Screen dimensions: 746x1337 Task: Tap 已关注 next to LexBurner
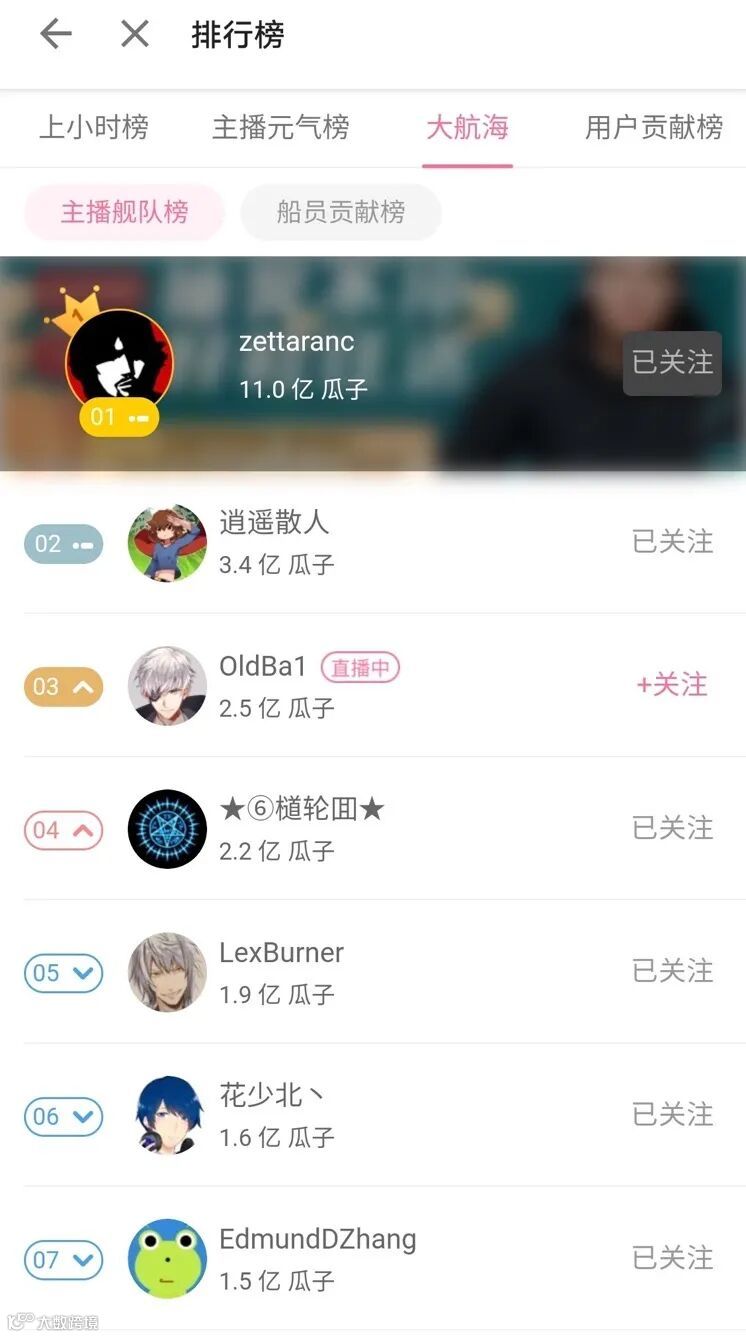point(673,971)
